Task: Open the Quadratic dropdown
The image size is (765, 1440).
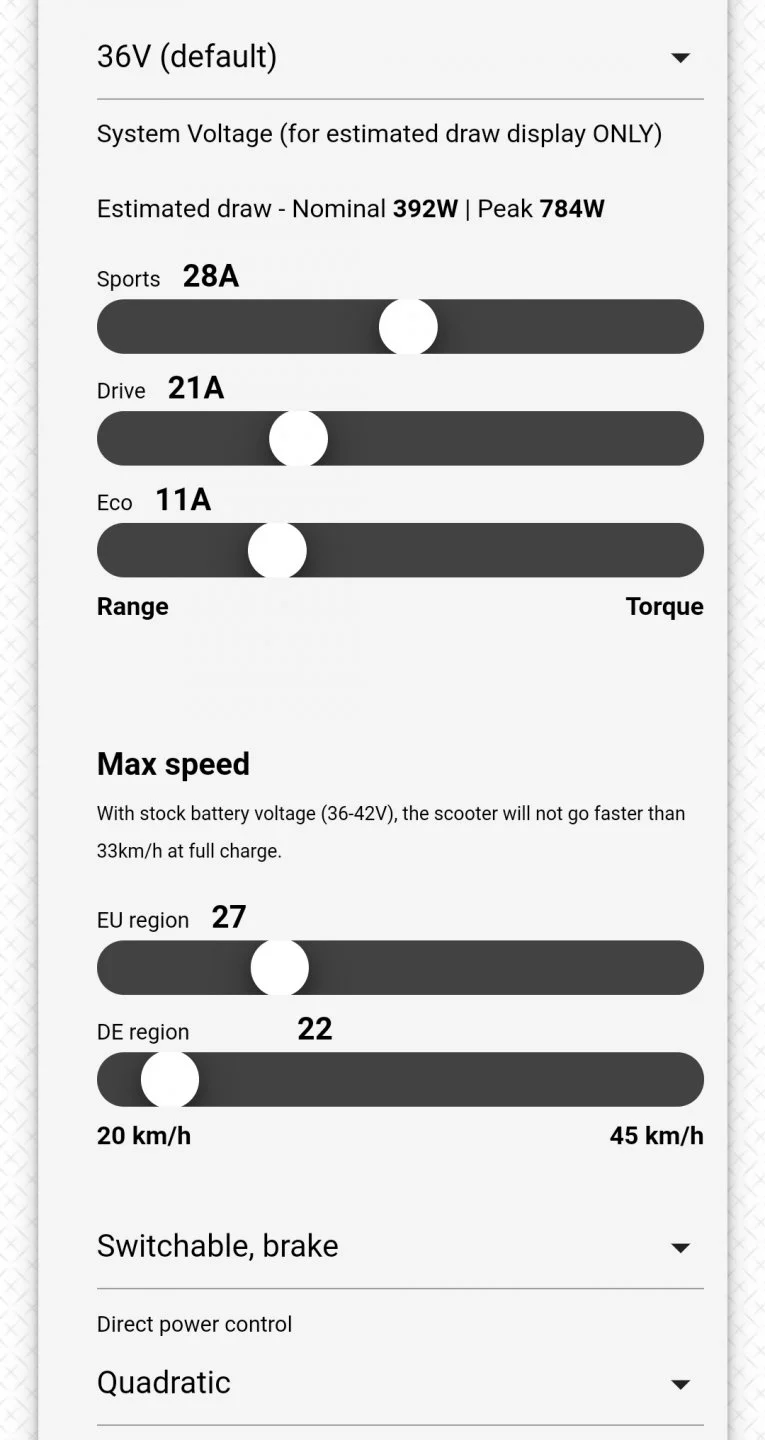Action: [399, 1383]
